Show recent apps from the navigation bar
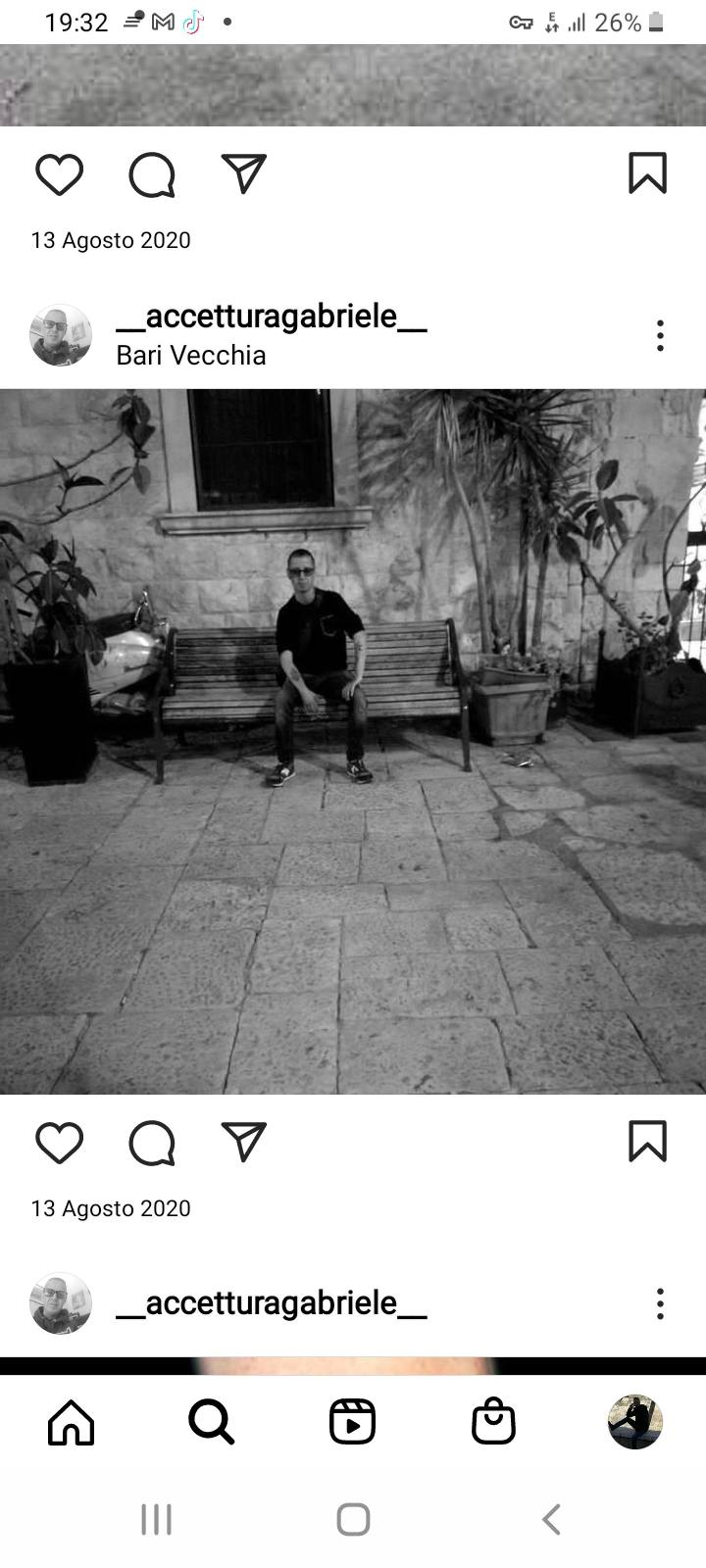 (156, 1520)
